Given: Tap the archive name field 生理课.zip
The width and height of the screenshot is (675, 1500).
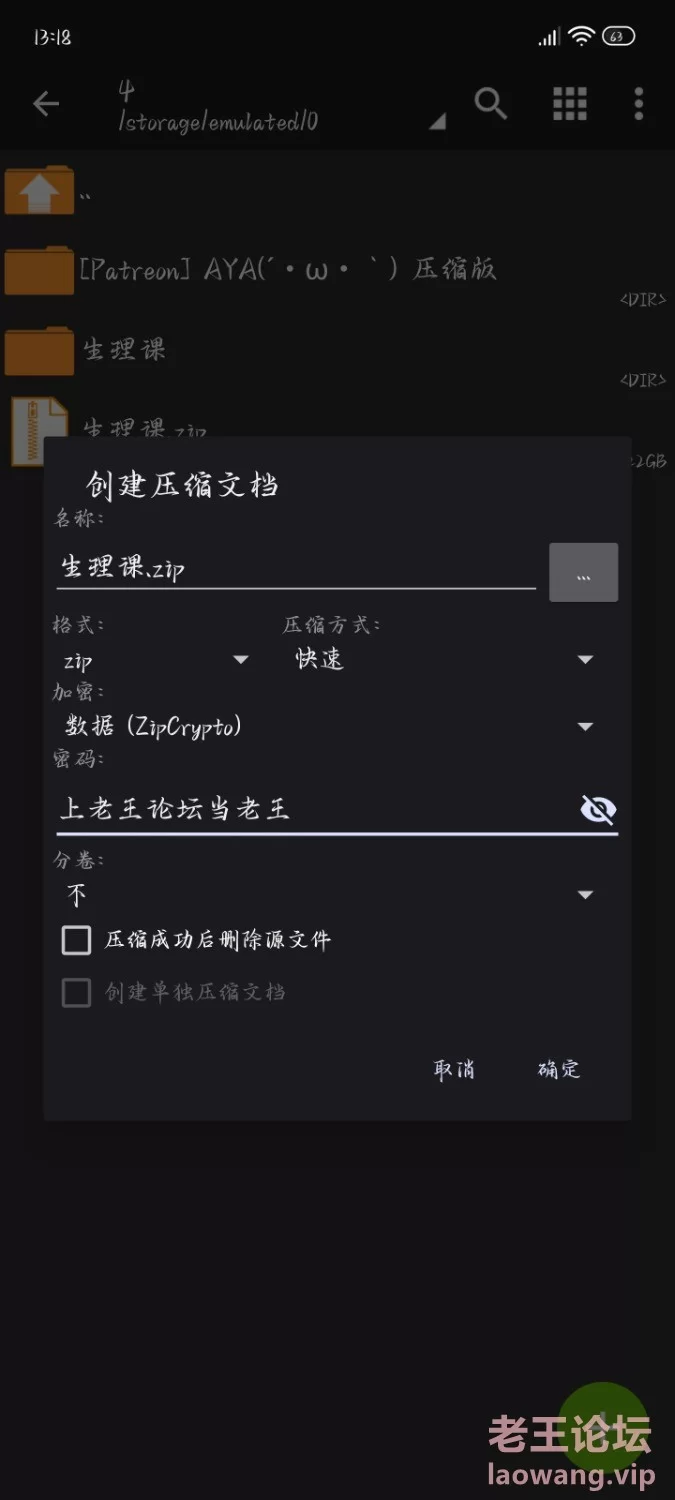Looking at the screenshot, I should tap(295, 568).
